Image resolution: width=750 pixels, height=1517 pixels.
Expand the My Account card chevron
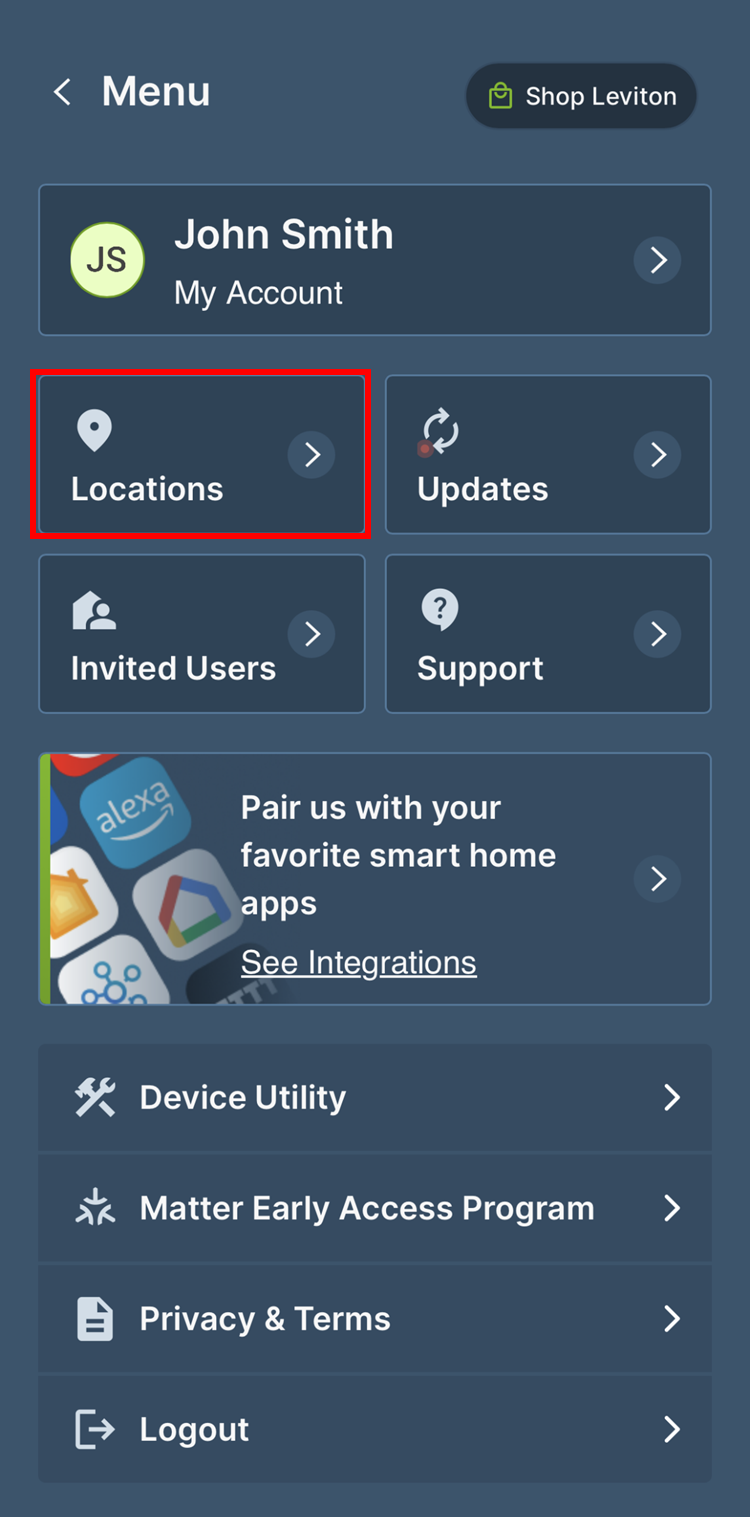[657, 260]
